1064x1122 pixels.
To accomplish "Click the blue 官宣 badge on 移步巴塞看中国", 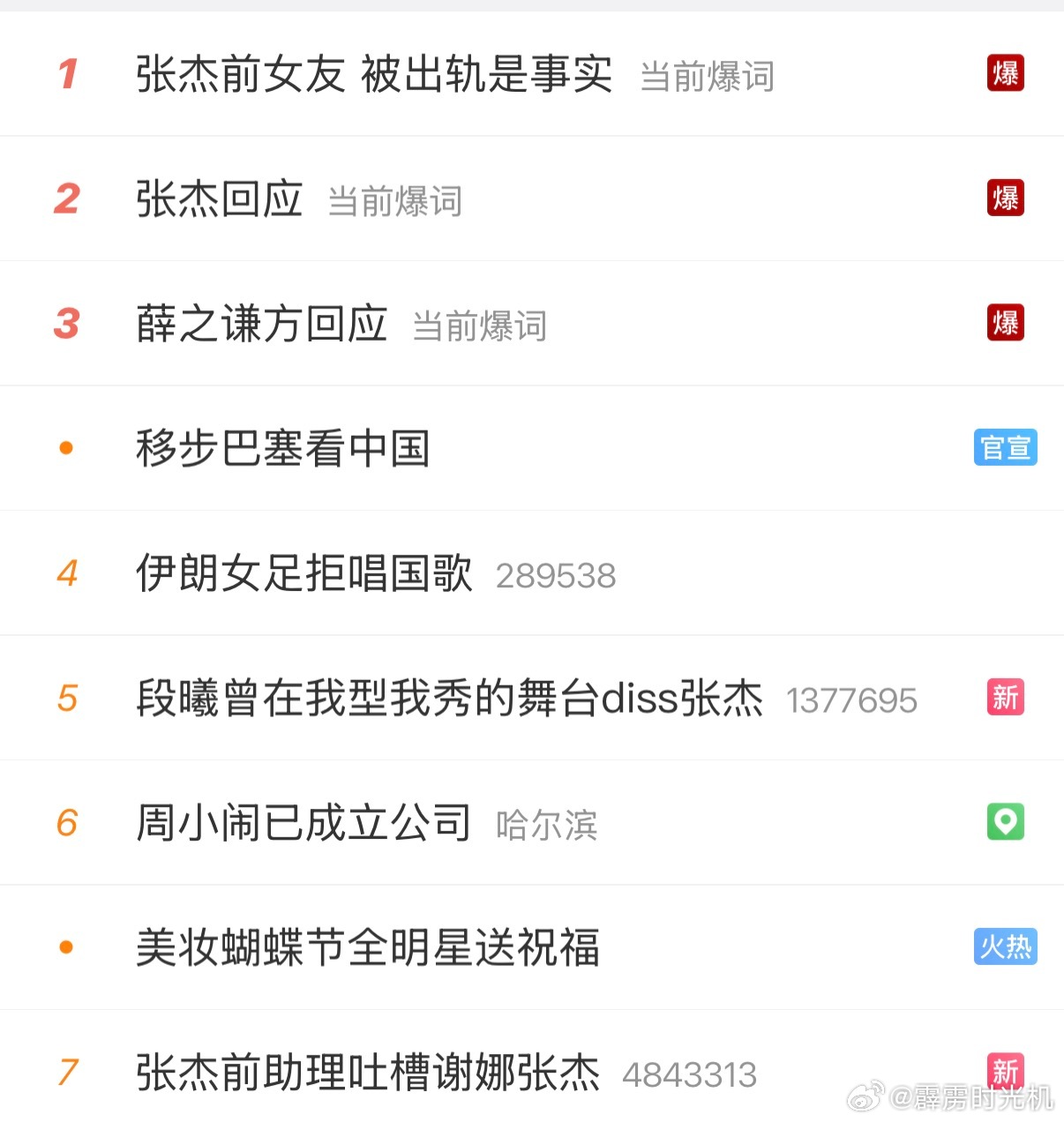I will [x=1005, y=447].
